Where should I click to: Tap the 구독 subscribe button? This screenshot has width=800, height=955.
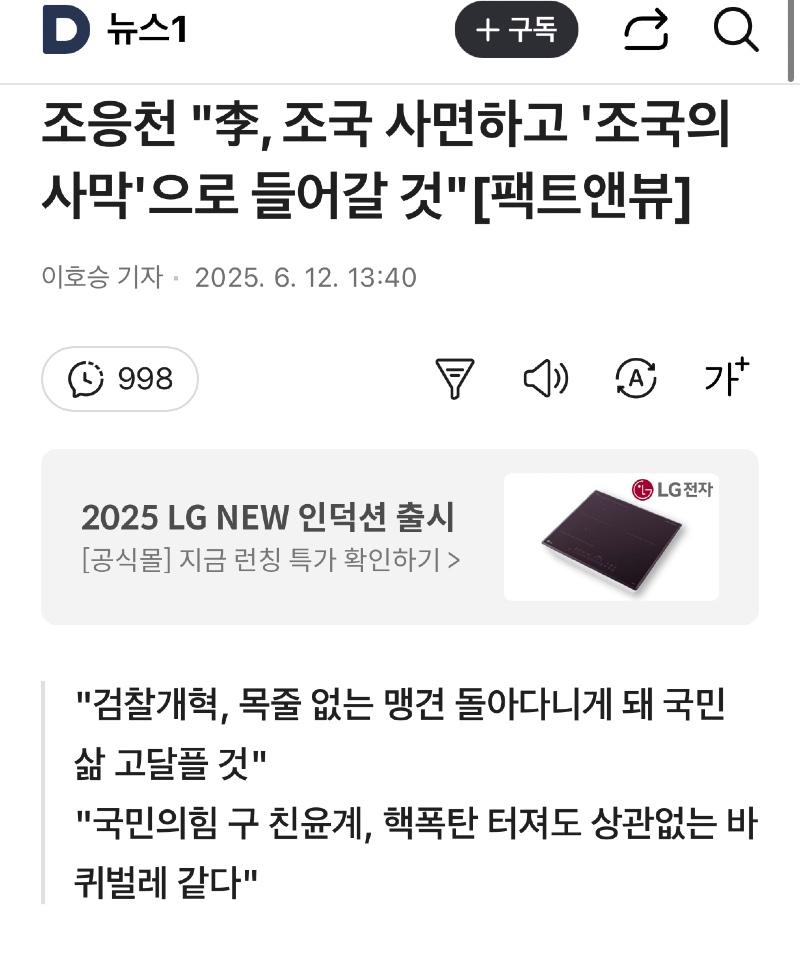coord(517,31)
